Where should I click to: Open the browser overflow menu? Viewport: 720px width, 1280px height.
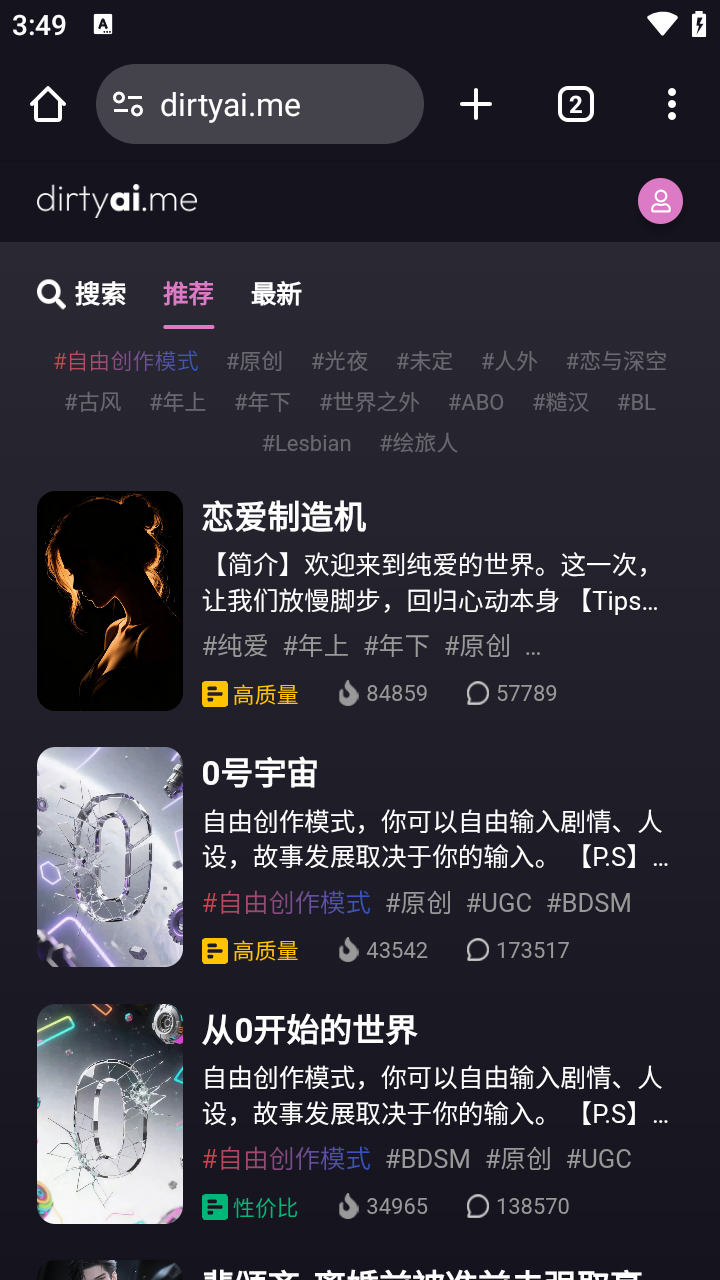pos(671,104)
